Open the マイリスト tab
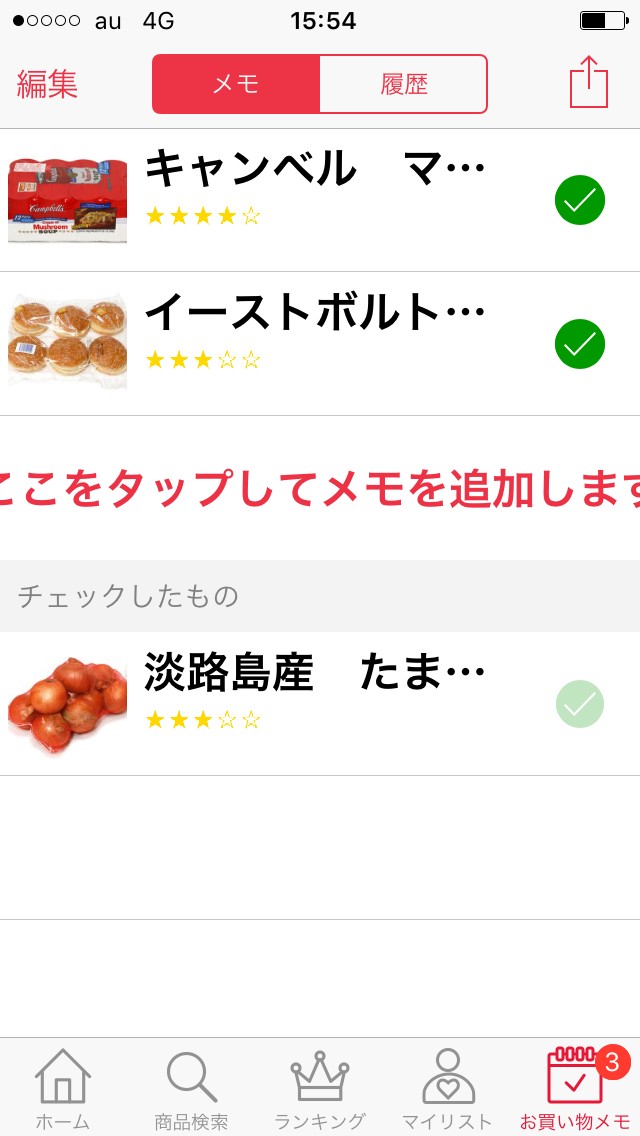The image size is (640, 1136). tap(447, 1090)
